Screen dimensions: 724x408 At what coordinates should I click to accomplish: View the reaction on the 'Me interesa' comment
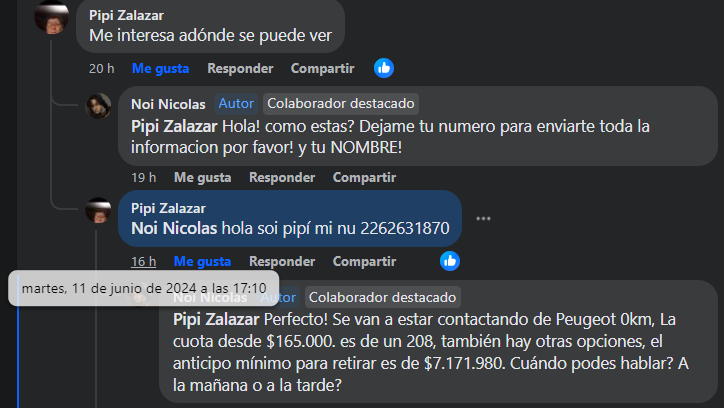[x=384, y=68]
